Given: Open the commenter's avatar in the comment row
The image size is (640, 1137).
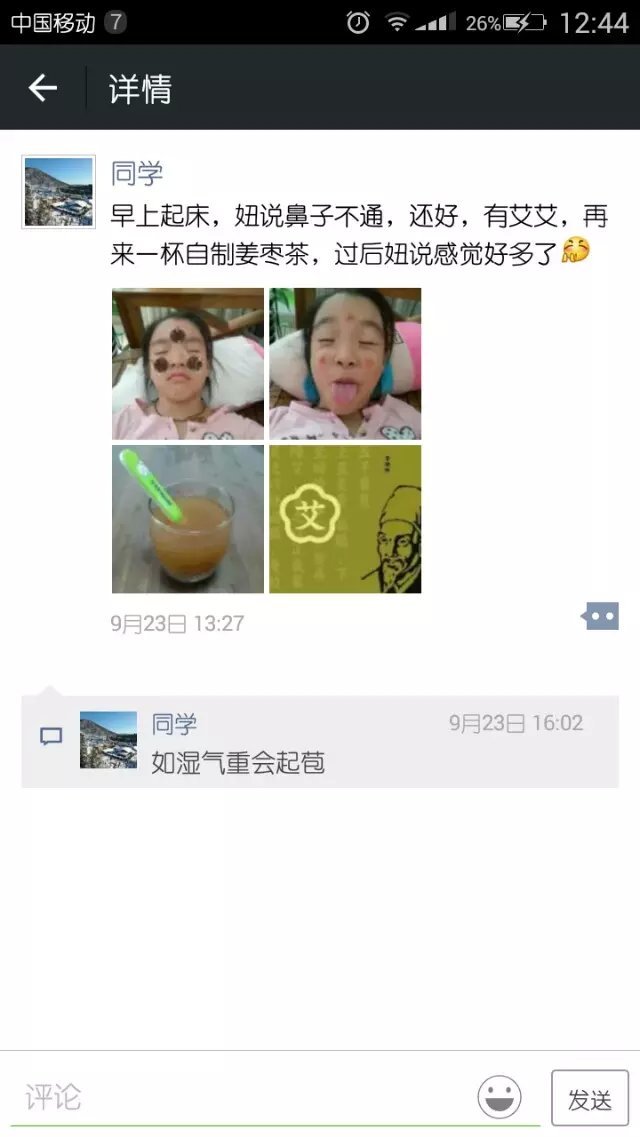Looking at the screenshot, I should [108, 740].
